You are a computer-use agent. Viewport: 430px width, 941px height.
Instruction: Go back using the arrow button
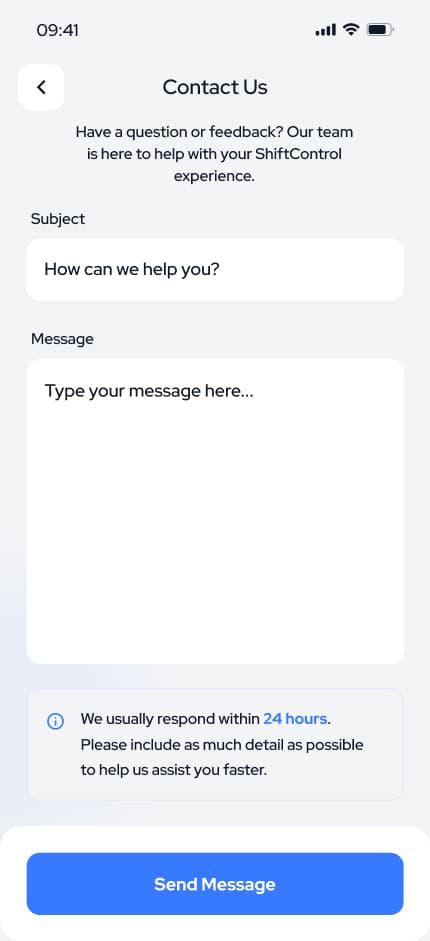click(41, 88)
